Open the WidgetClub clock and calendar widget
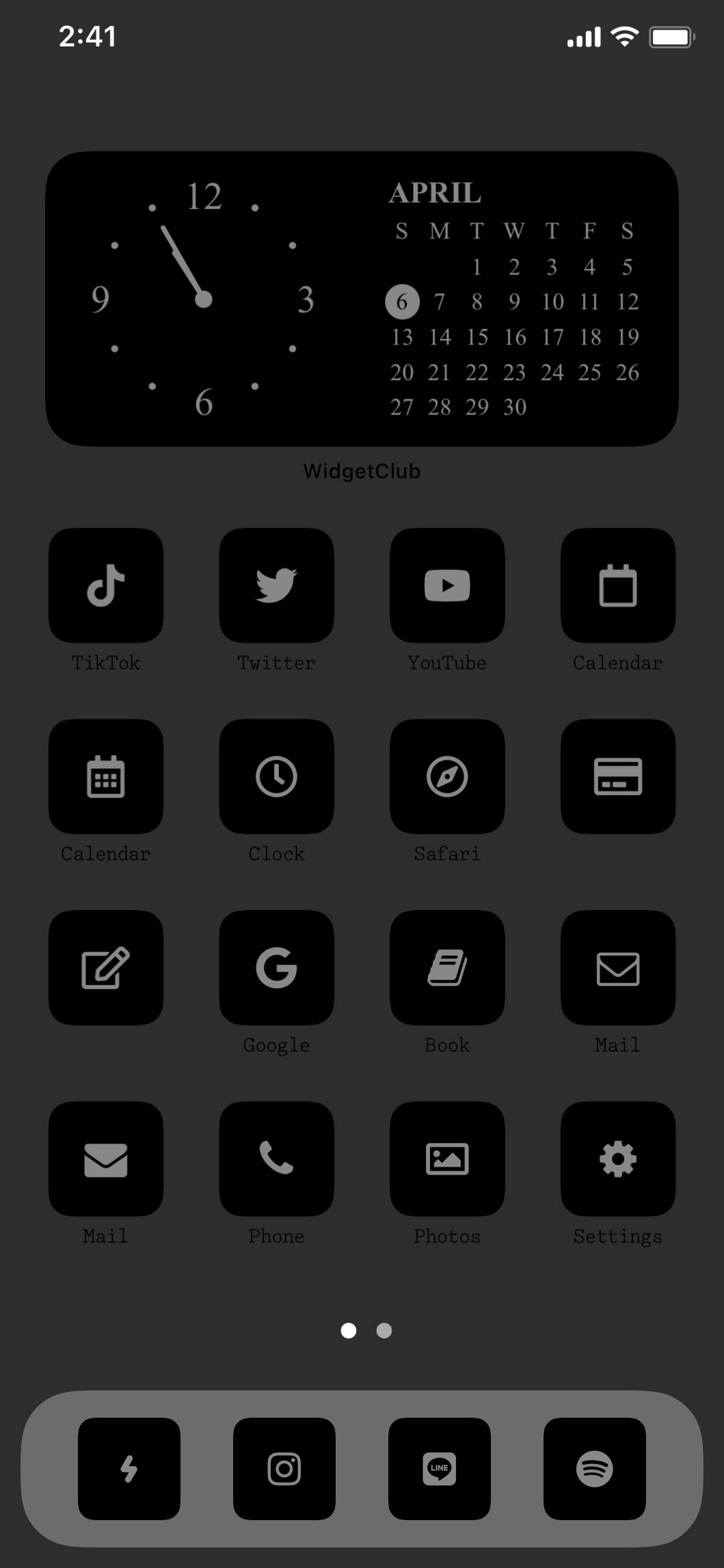Viewport: 724px width, 1568px height. coord(362,299)
